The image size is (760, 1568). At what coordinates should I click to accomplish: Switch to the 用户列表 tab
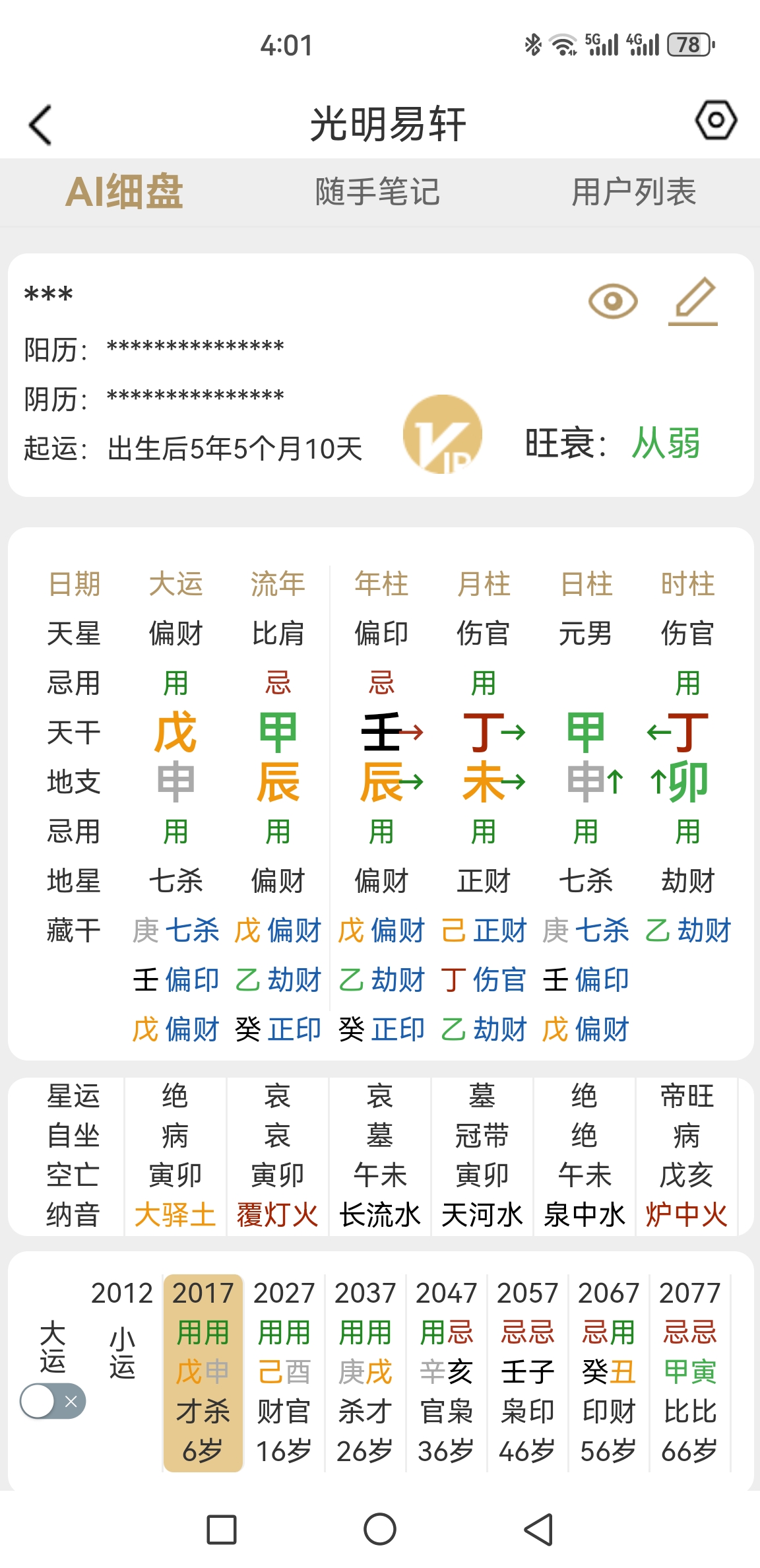[x=634, y=192]
